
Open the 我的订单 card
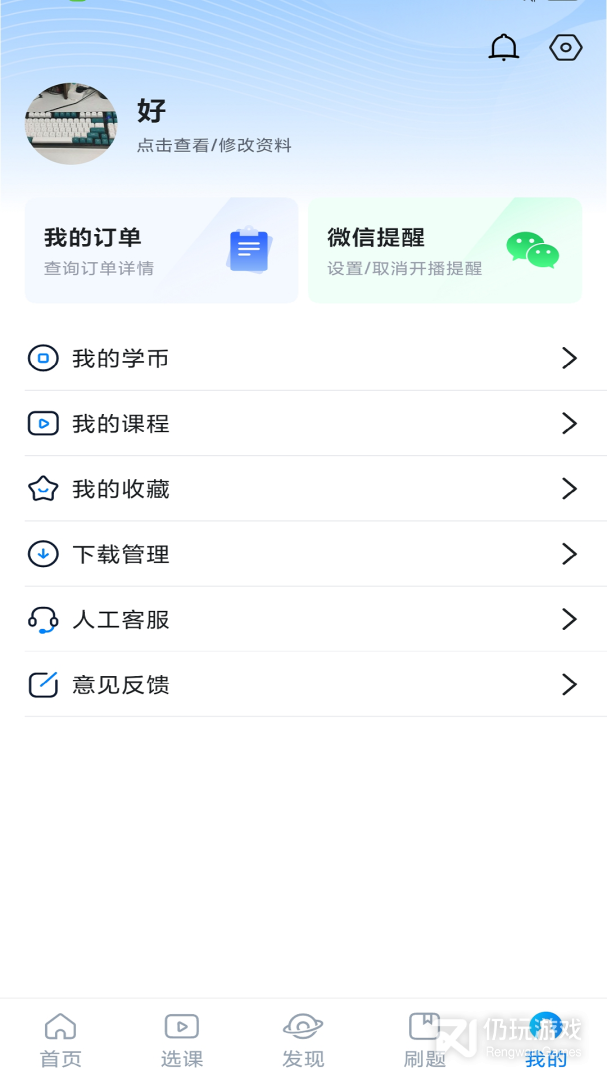162,250
